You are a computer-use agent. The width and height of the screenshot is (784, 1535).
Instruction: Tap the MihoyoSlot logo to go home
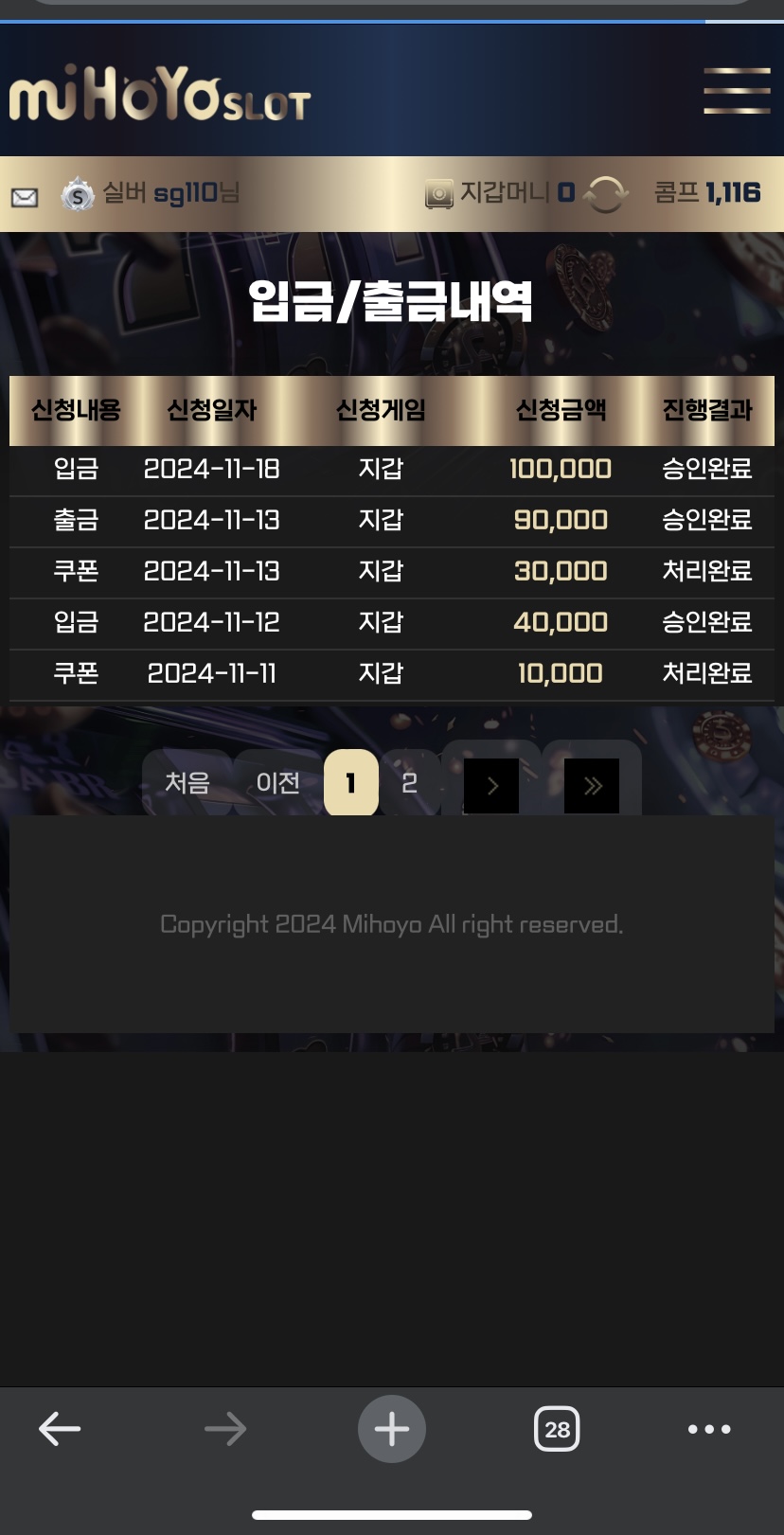click(x=159, y=95)
